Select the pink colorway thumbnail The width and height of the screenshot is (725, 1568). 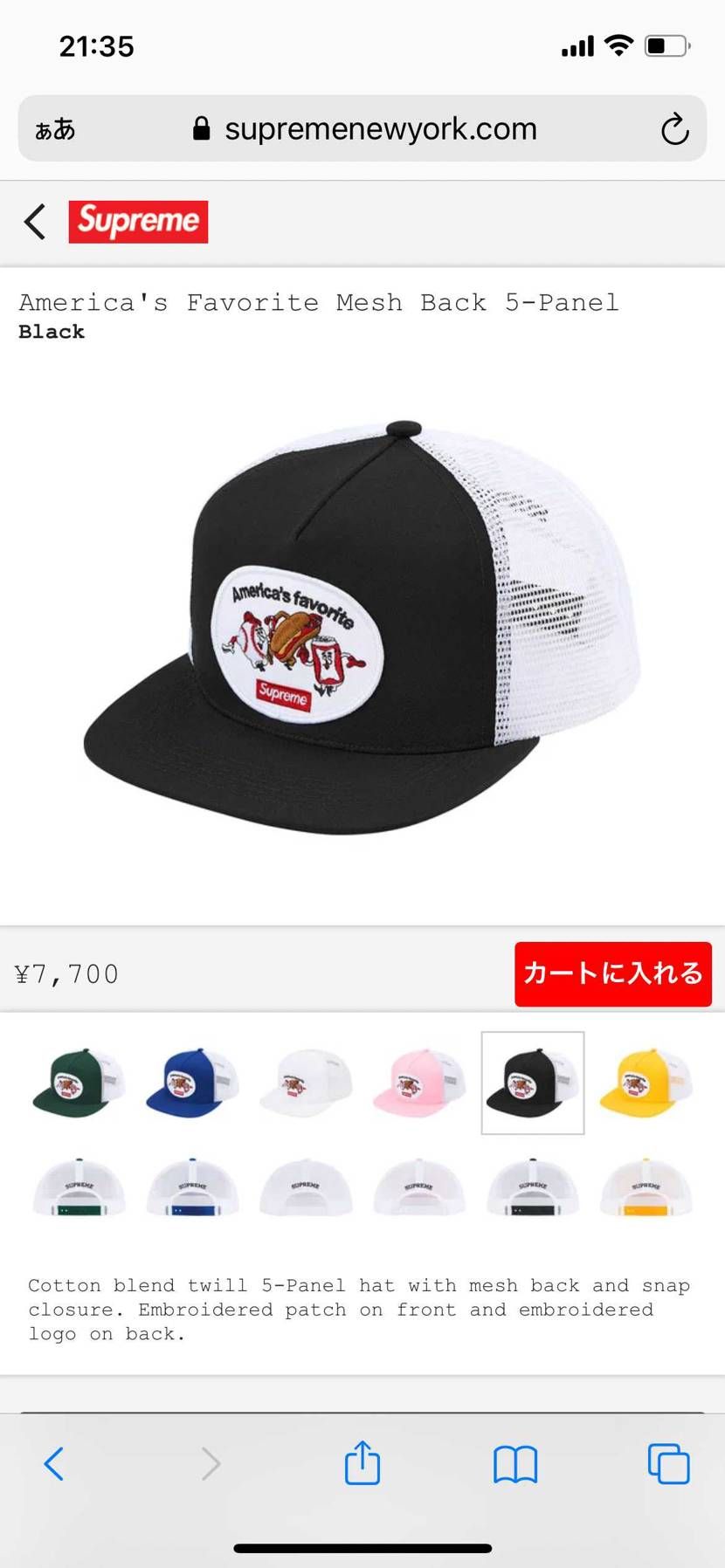point(418,1083)
